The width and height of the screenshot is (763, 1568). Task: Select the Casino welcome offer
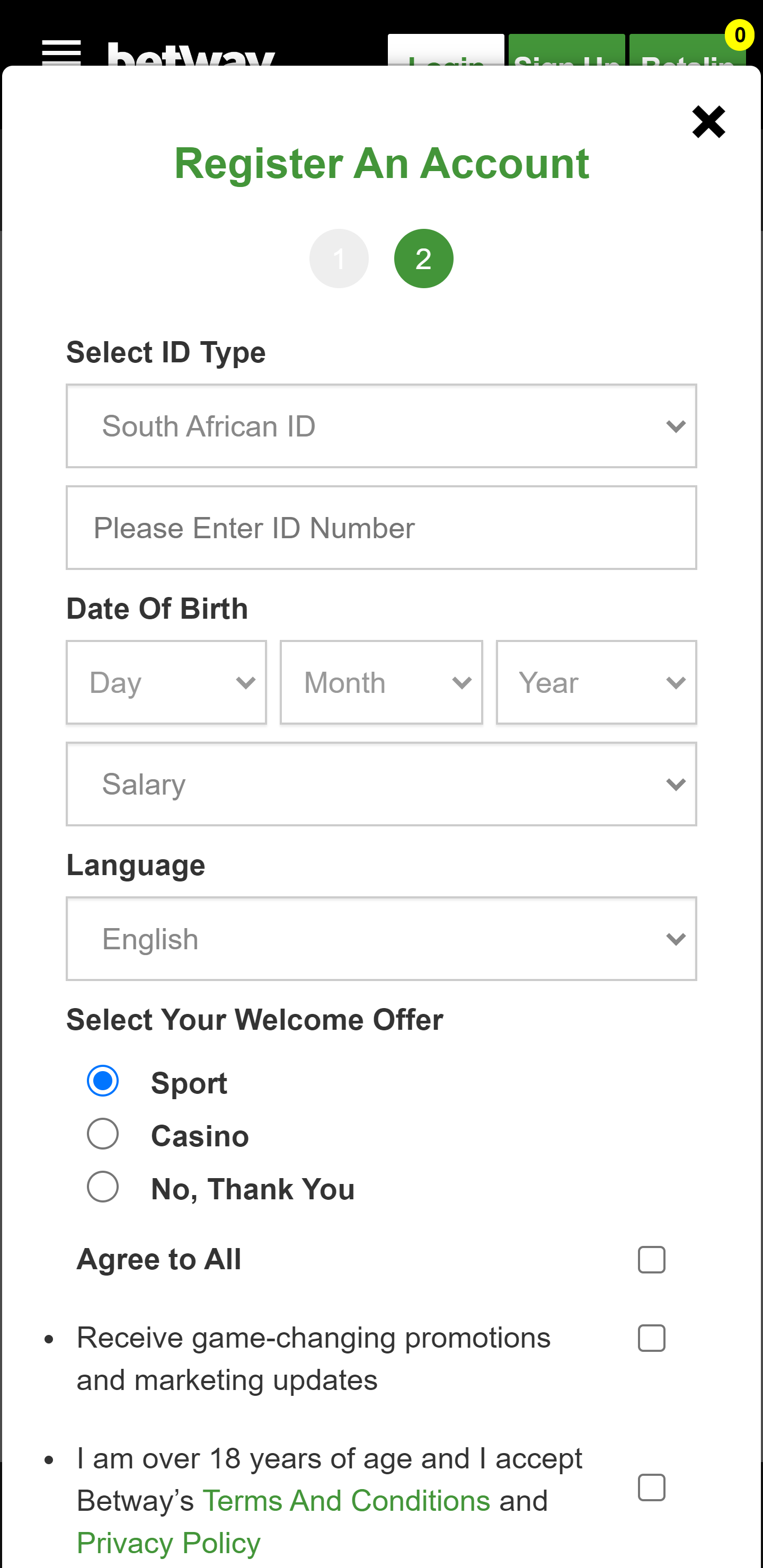point(102,1134)
